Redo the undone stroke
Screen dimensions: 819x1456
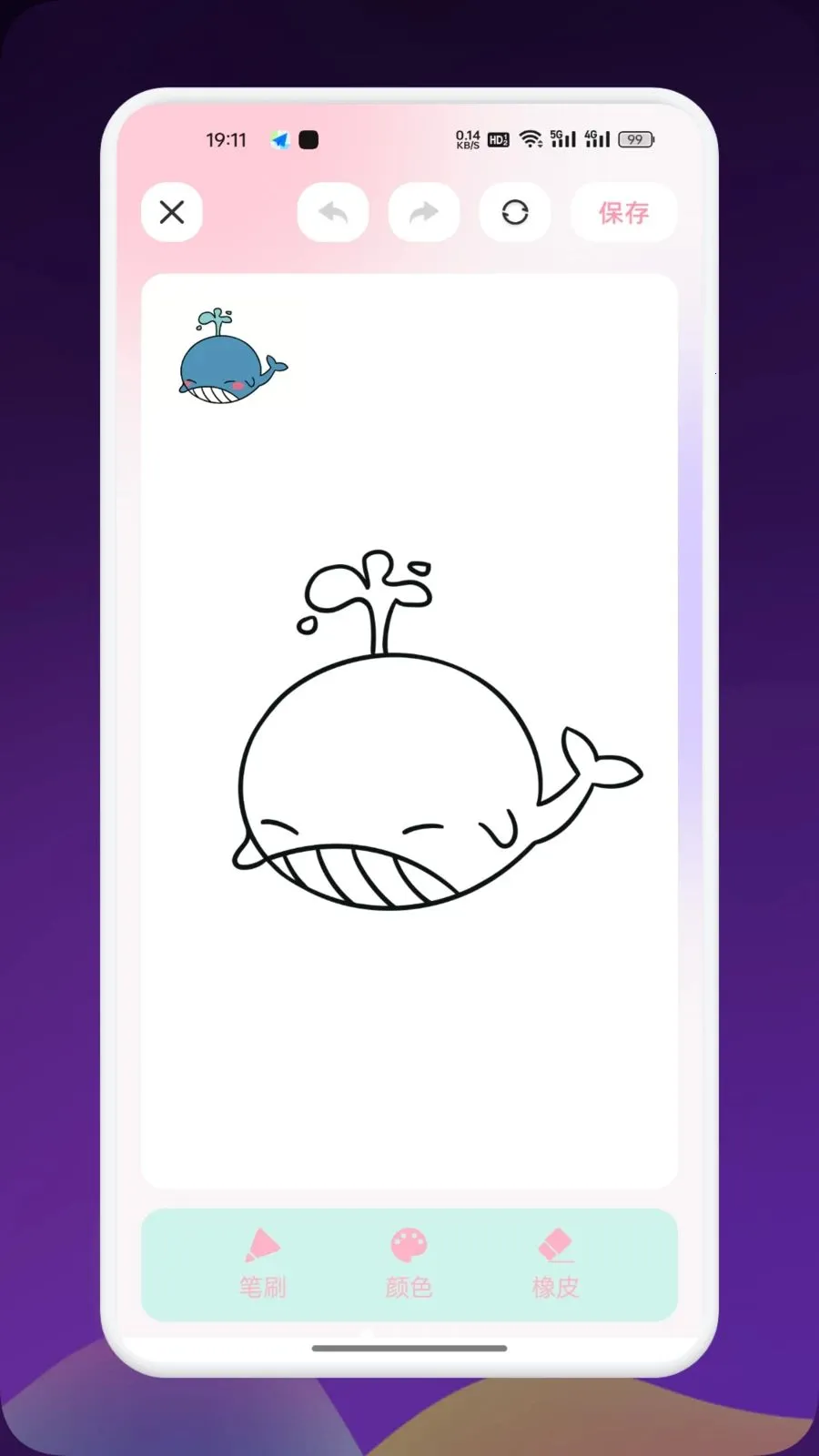(424, 212)
